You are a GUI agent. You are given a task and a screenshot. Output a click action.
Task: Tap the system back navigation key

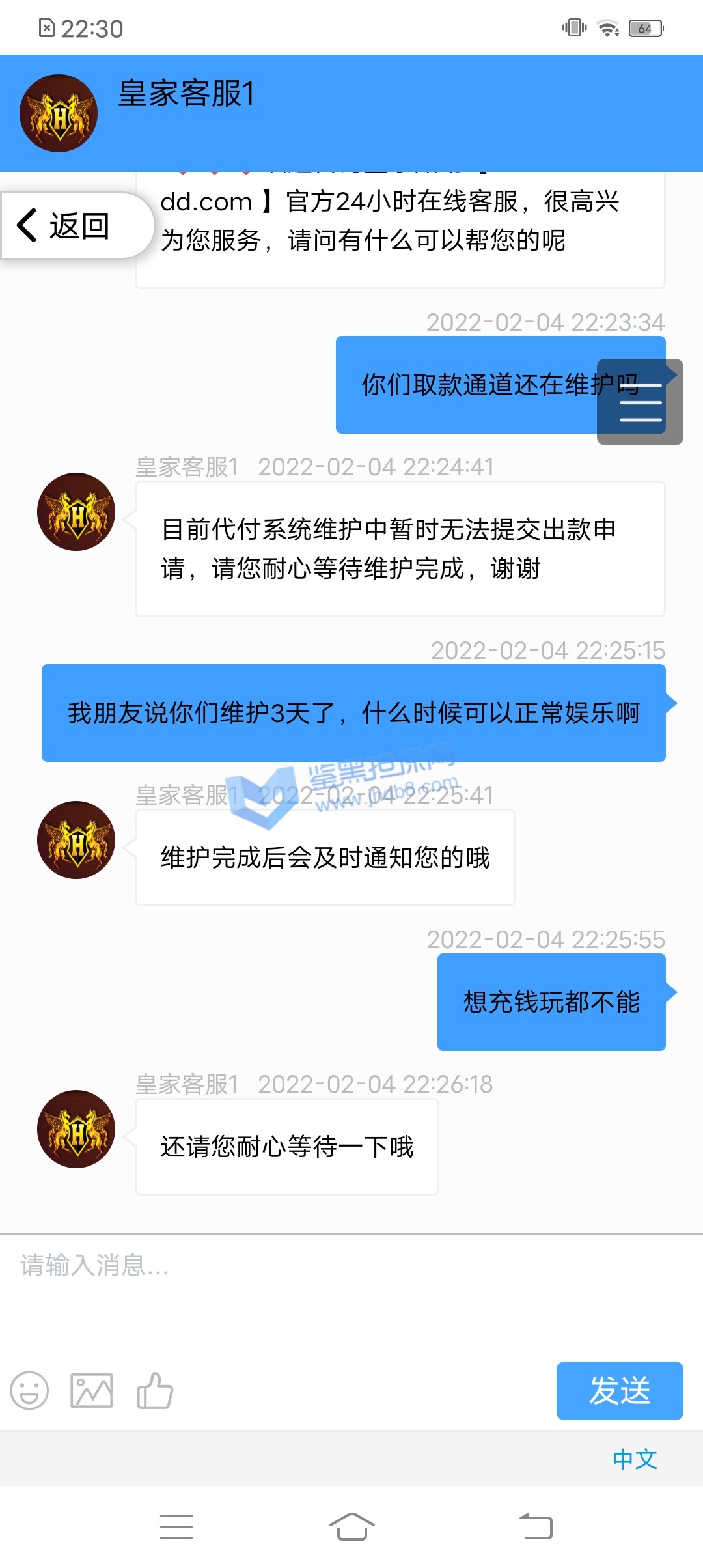tap(536, 1526)
